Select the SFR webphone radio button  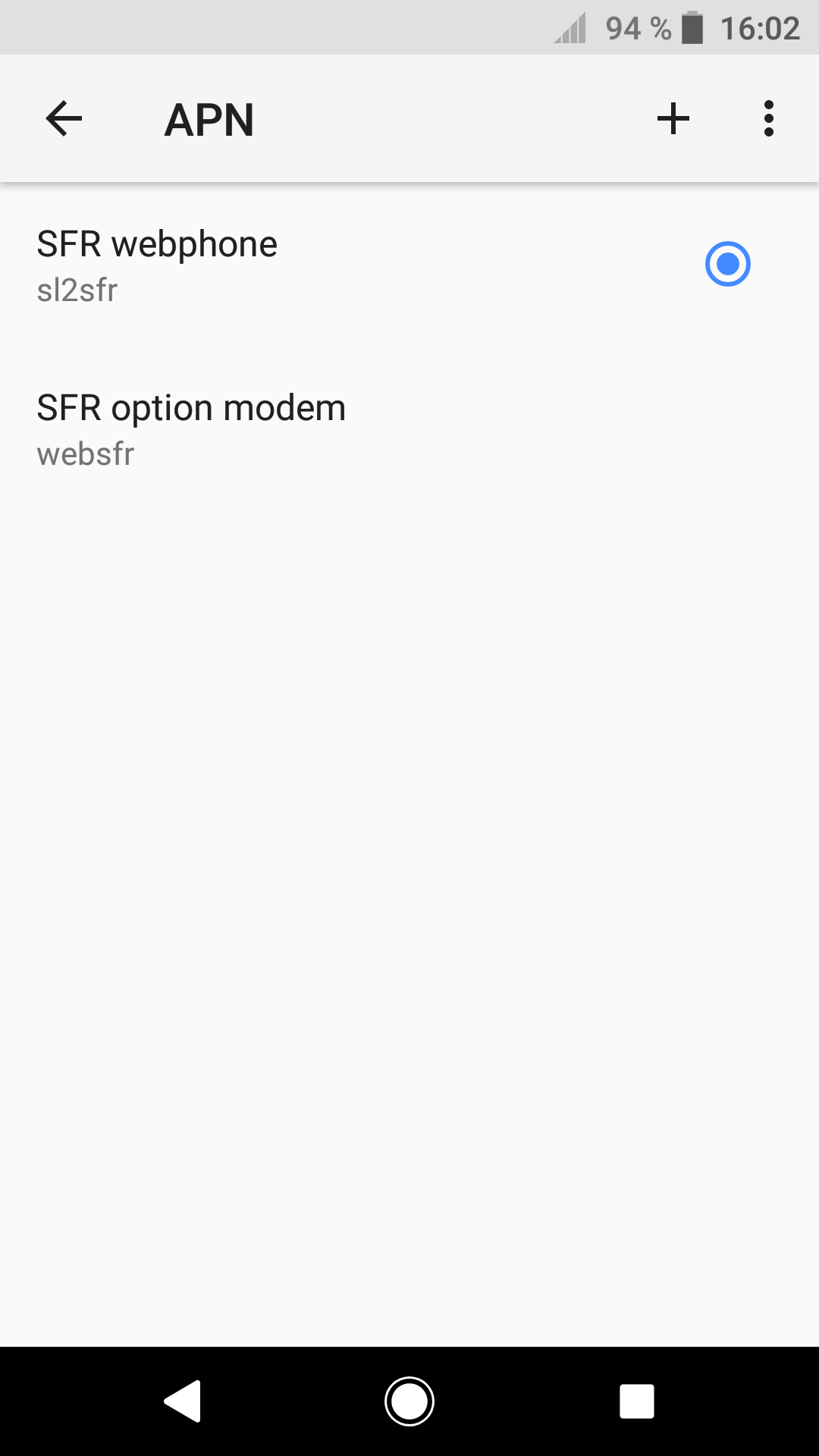(727, 265)
